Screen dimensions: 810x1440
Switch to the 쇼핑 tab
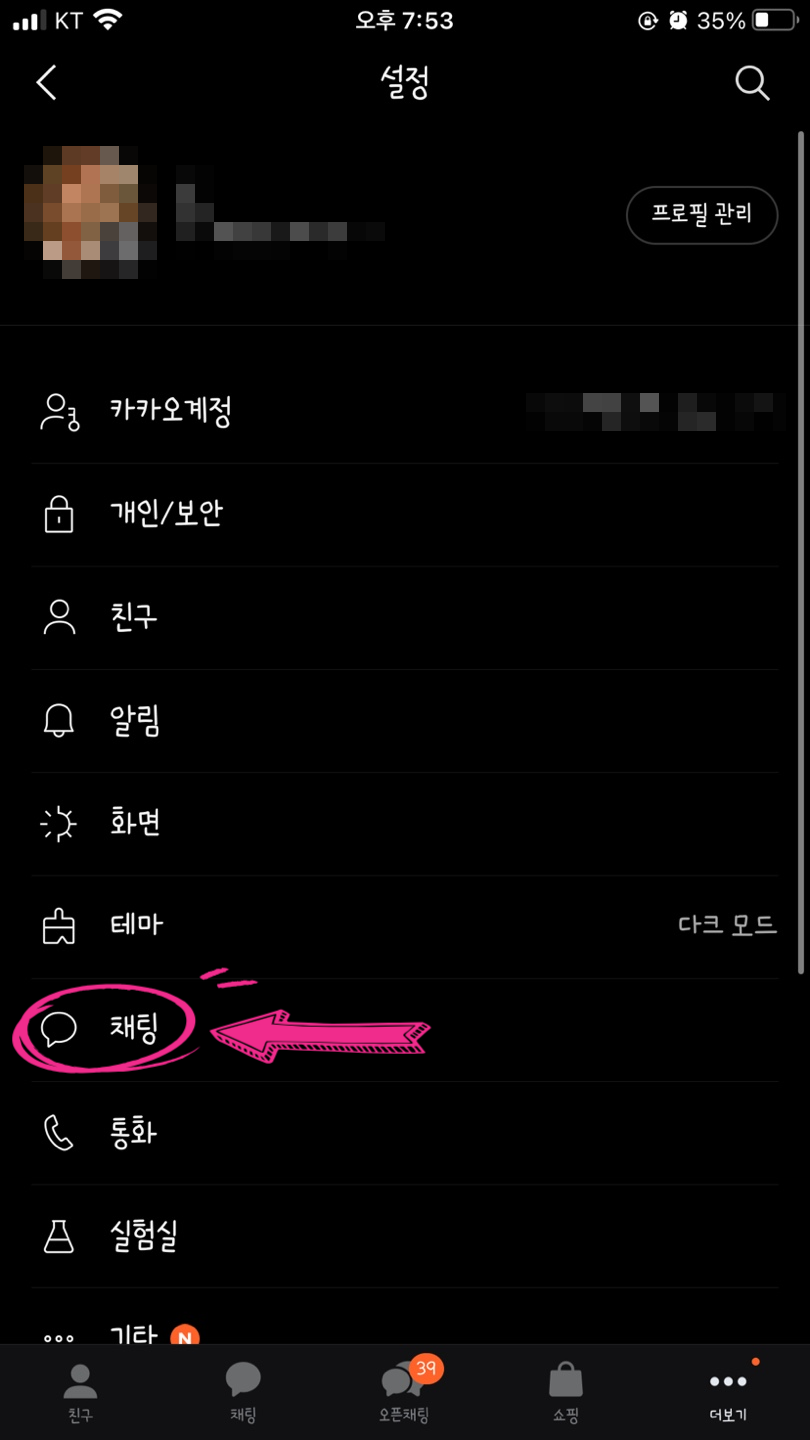coord(566,1392)
